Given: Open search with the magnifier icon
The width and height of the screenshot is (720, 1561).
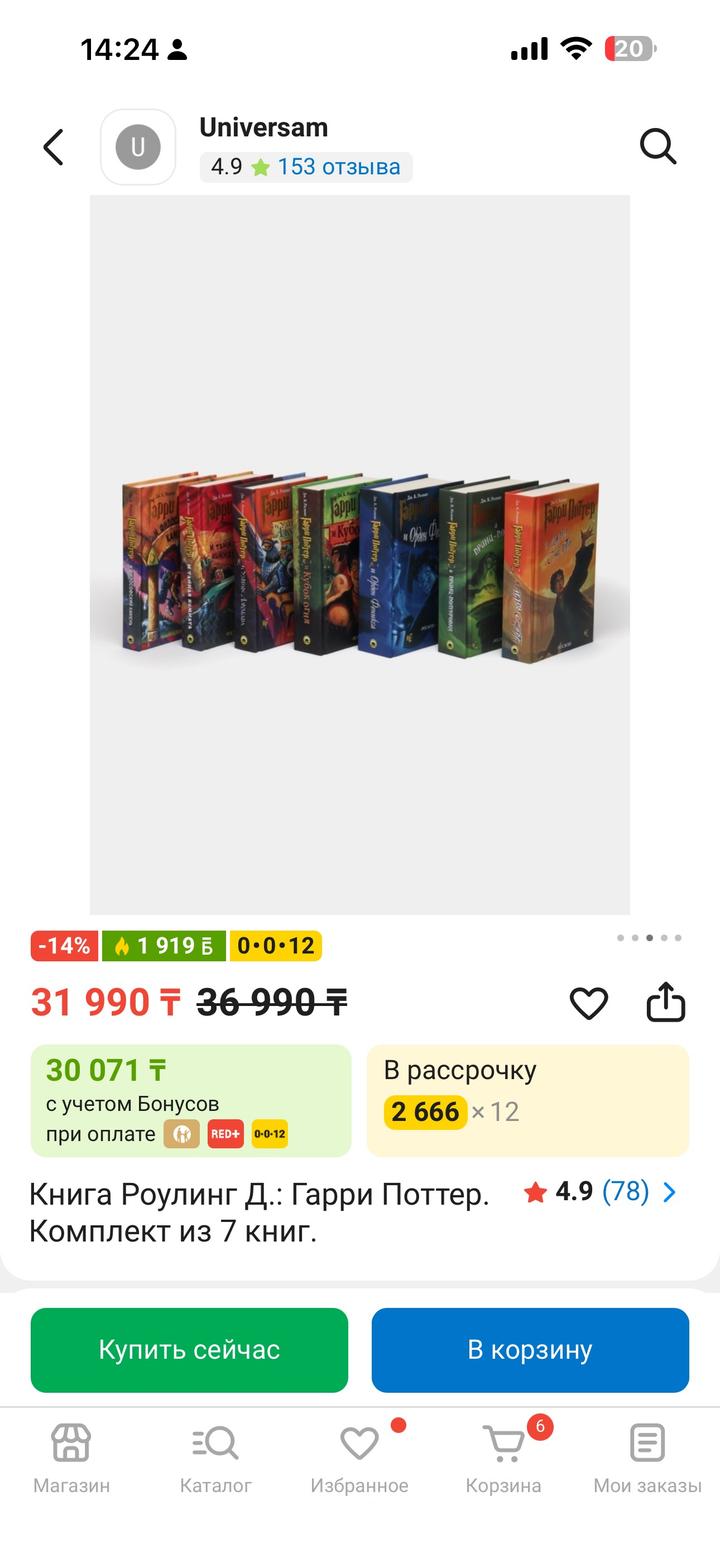Looking at the screenshot, I should click(658, 147).
